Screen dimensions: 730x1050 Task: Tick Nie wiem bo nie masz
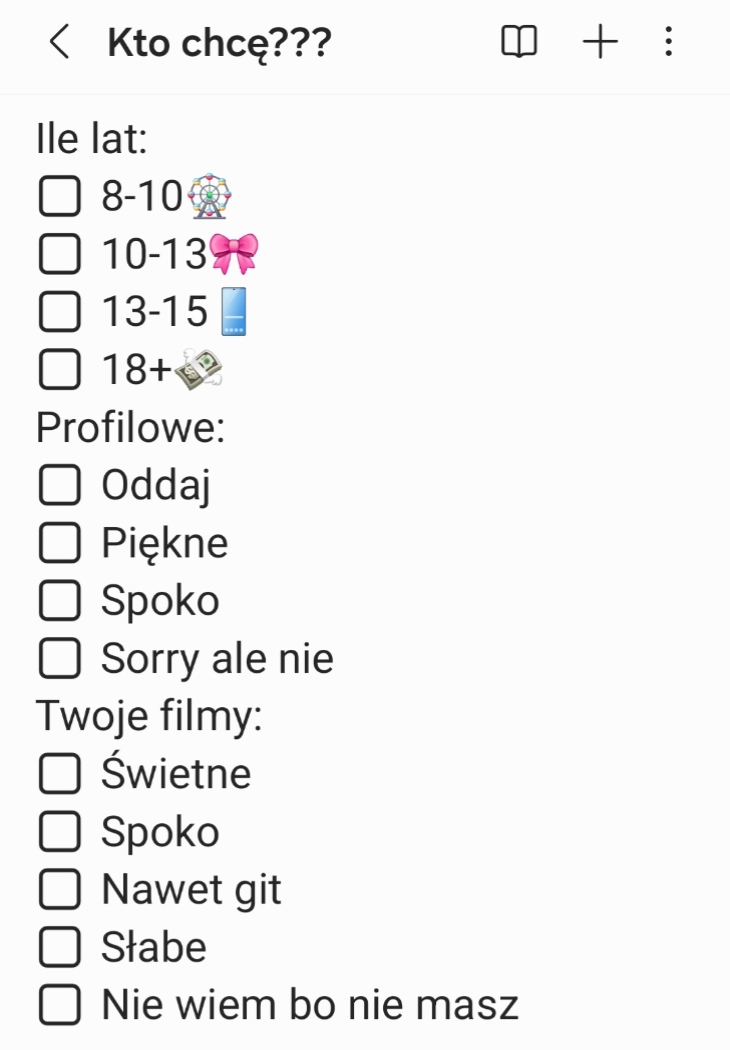tap(59, 1006)
